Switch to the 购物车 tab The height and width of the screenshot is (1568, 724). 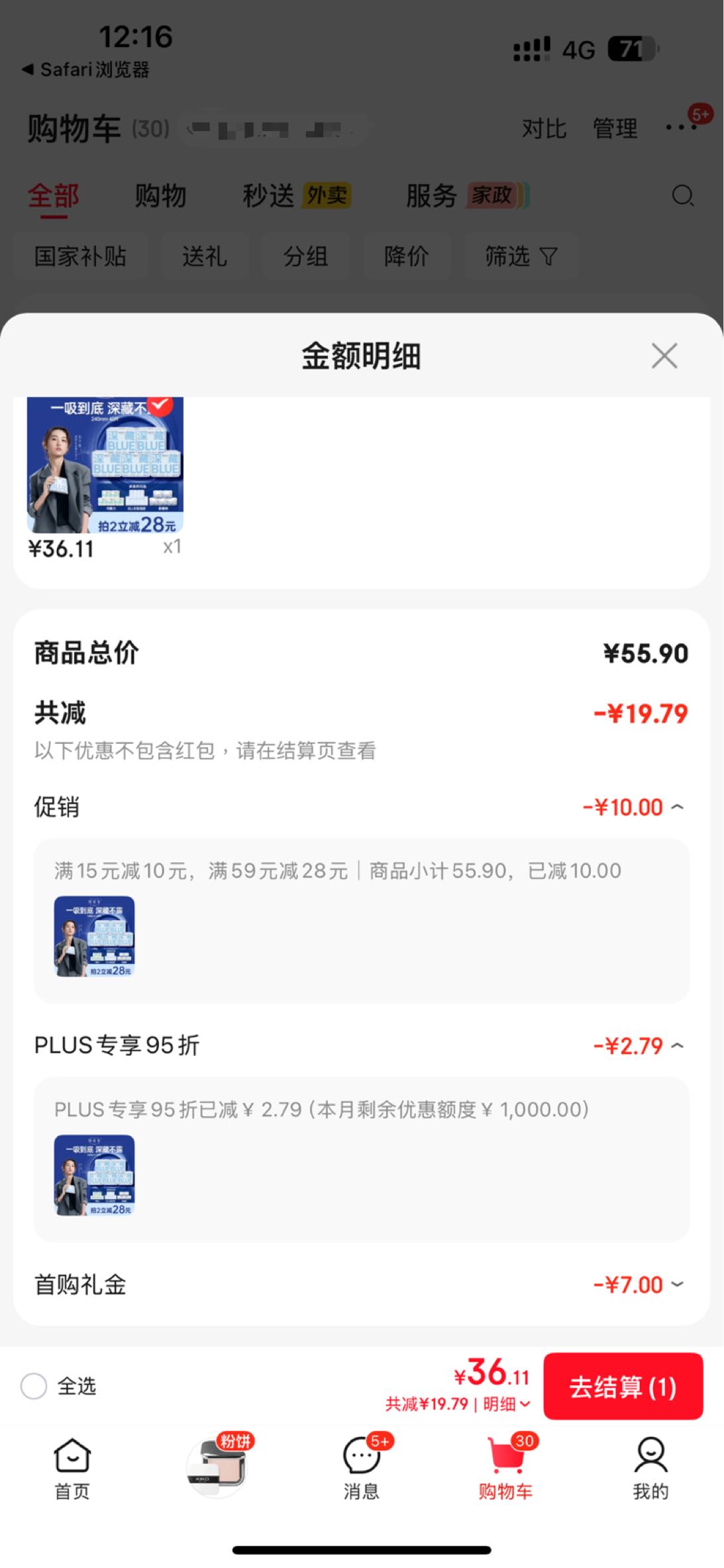(x=506, y=1468)
